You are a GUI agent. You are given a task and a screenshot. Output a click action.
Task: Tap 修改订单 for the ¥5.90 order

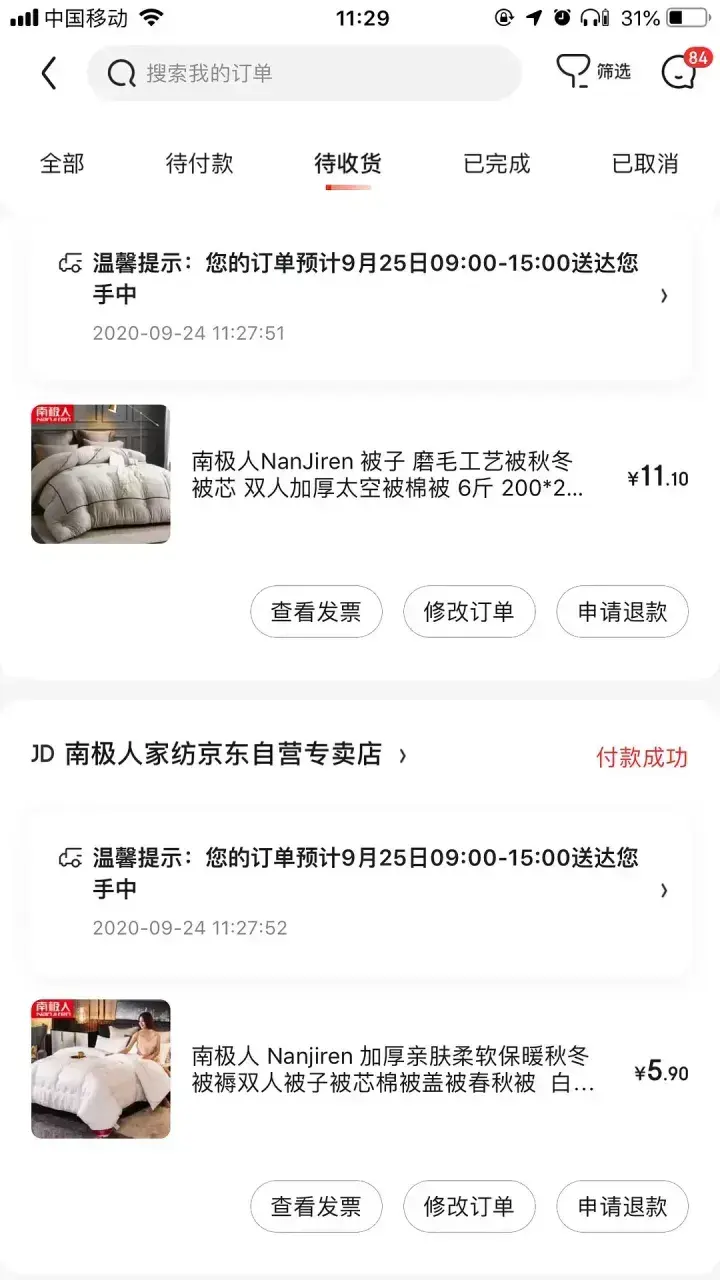coord(469,1206)
